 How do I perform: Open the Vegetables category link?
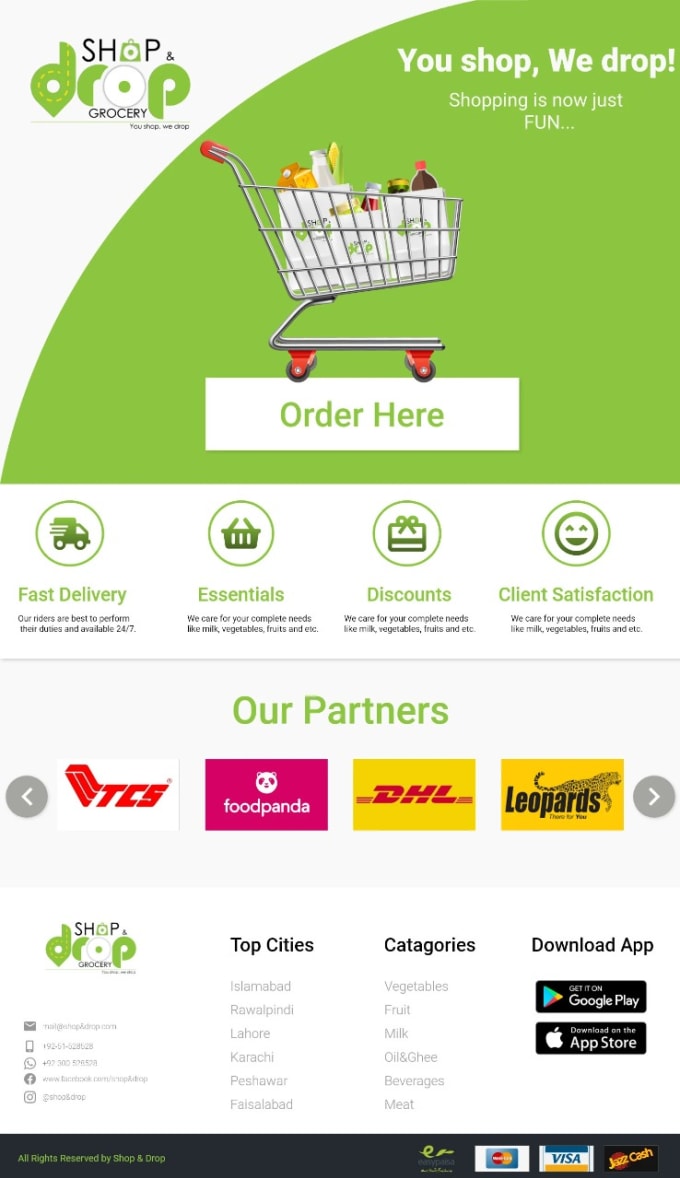(x=416, y=986)
